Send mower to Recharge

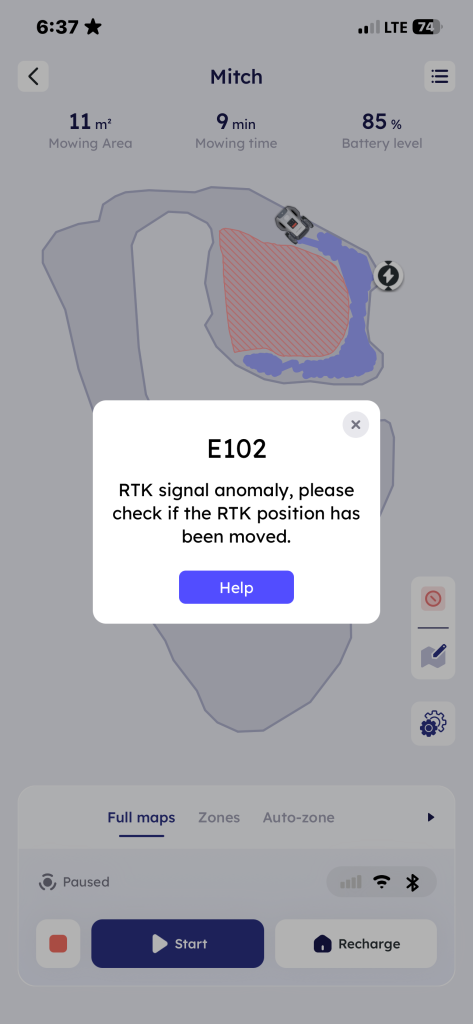click(356, 944)
